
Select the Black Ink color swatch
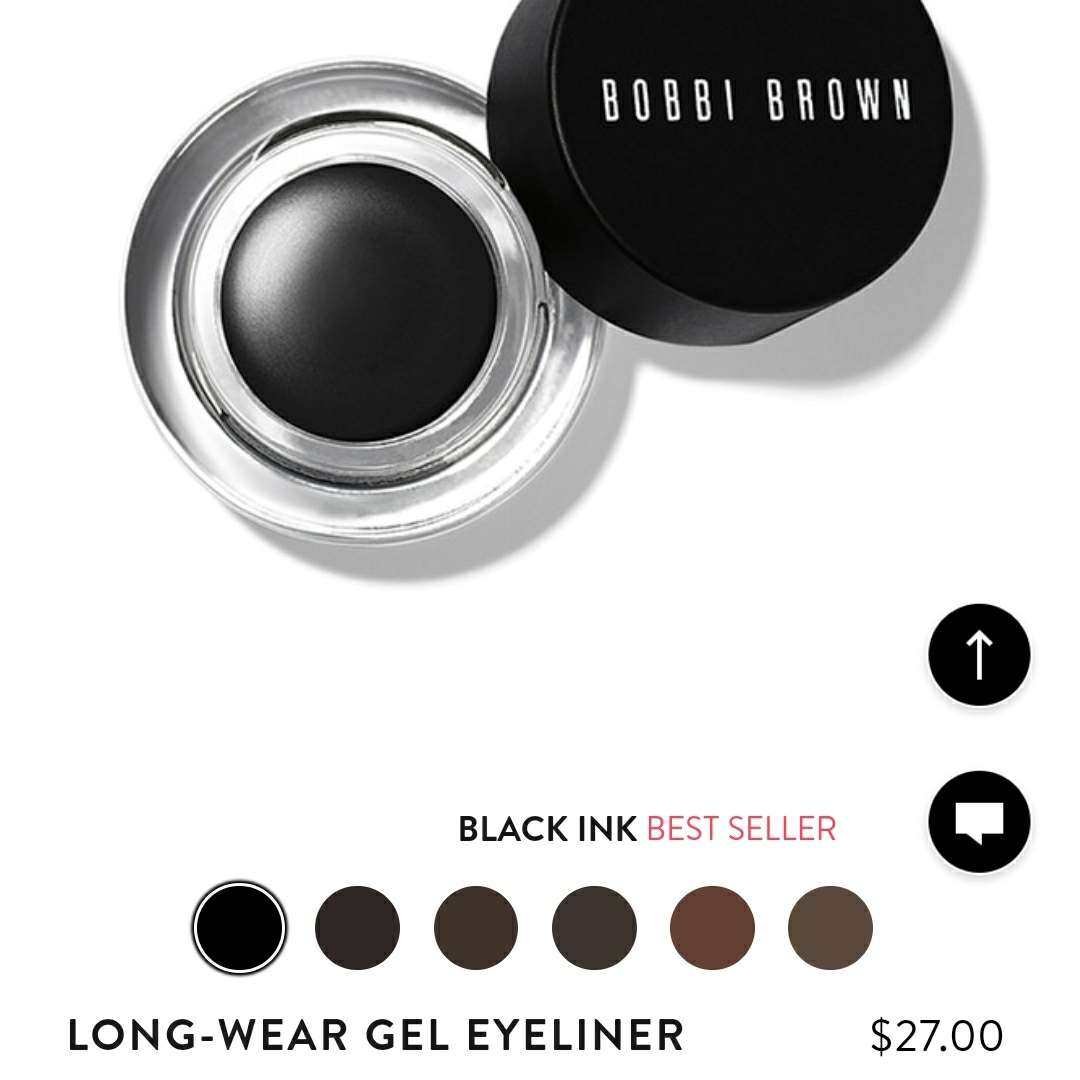pos(239,928)
